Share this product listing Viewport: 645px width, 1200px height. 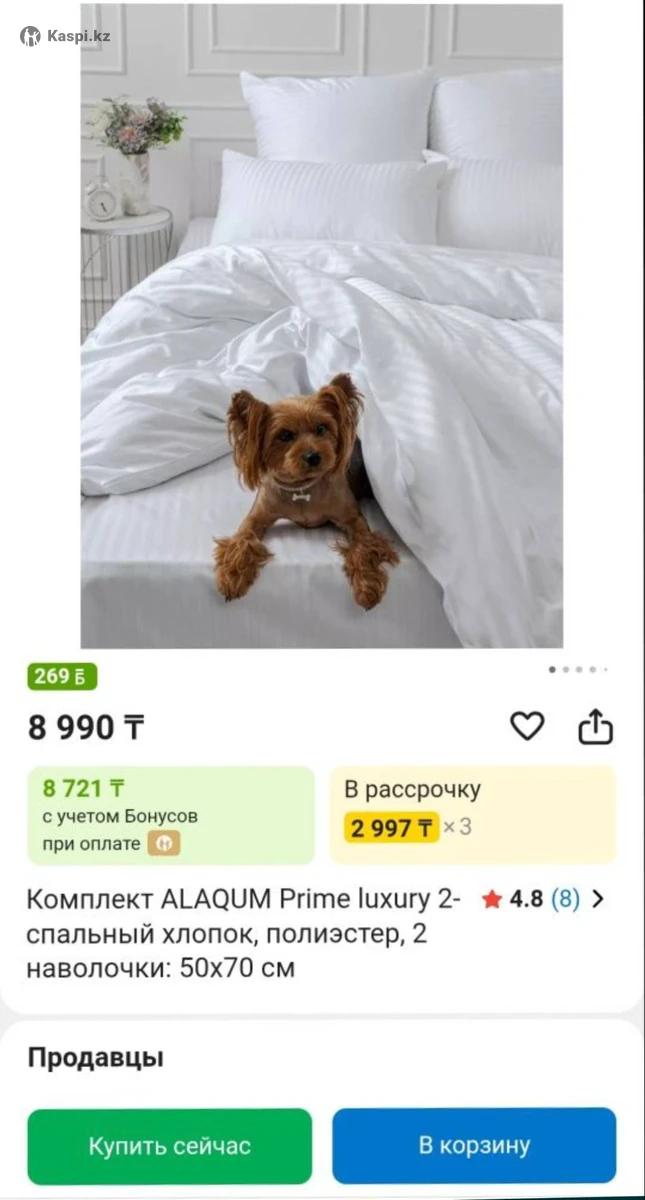coord(595,727)
